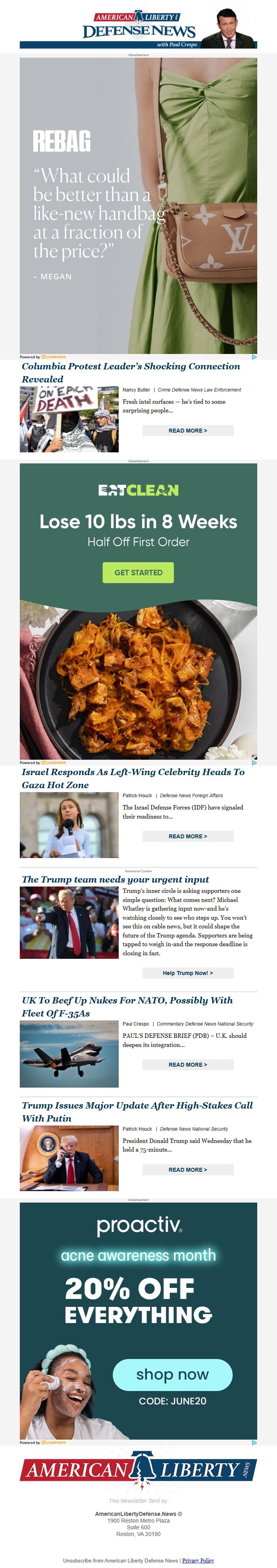The image size is (277, 1568).
Task: Tap READ MORE under the Israel Responds article
Action: click(x=187, y=836)
